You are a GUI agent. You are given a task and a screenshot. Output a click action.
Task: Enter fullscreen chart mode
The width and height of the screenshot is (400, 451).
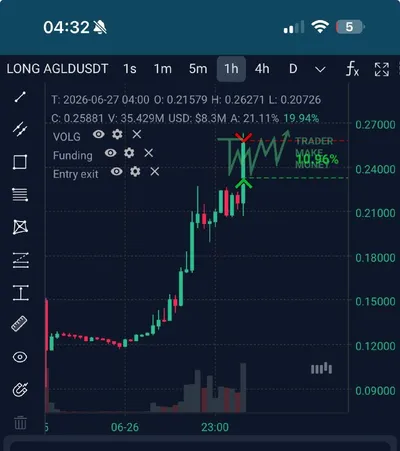382,69
